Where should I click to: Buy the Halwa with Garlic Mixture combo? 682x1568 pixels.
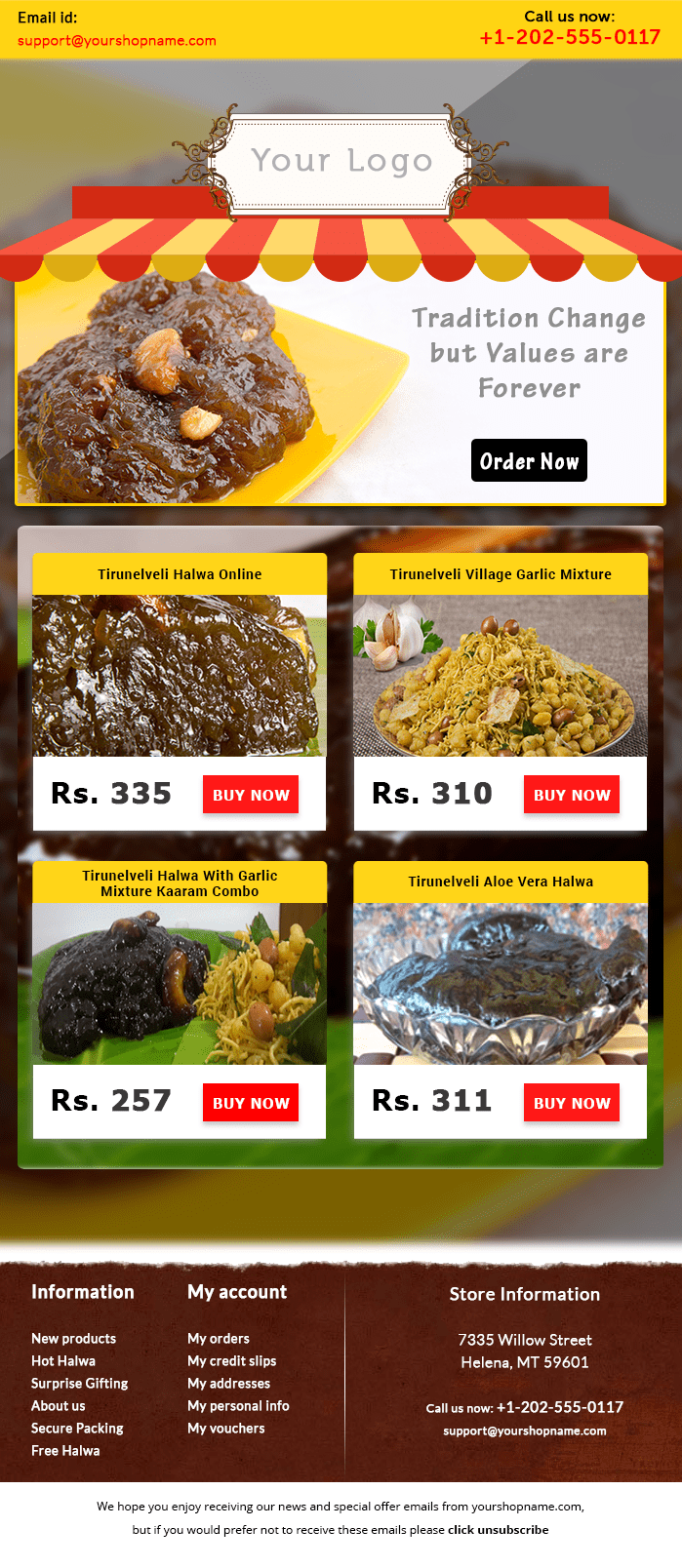click(x=251, y=1103)
